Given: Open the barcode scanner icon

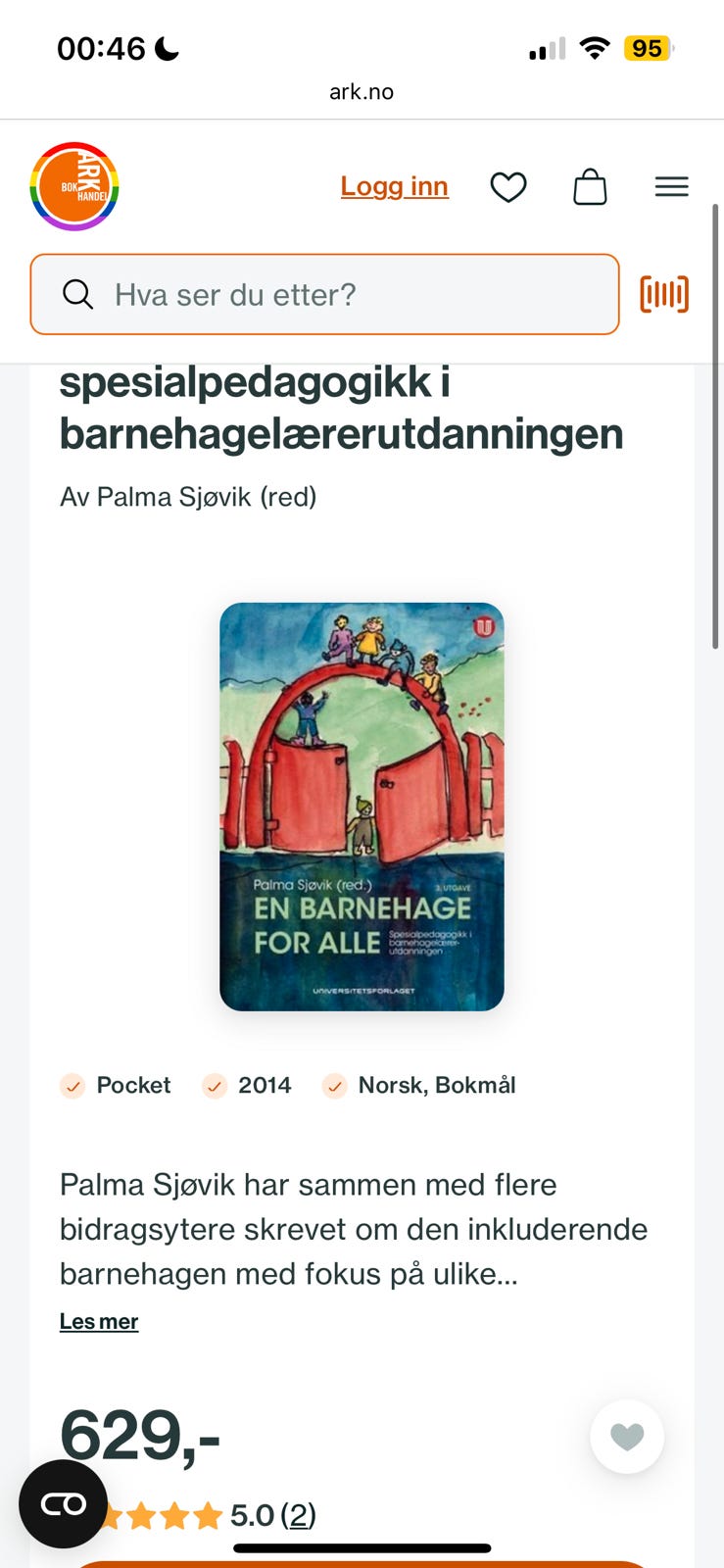Looking at the screenshot, I should (x=664, y=293).
